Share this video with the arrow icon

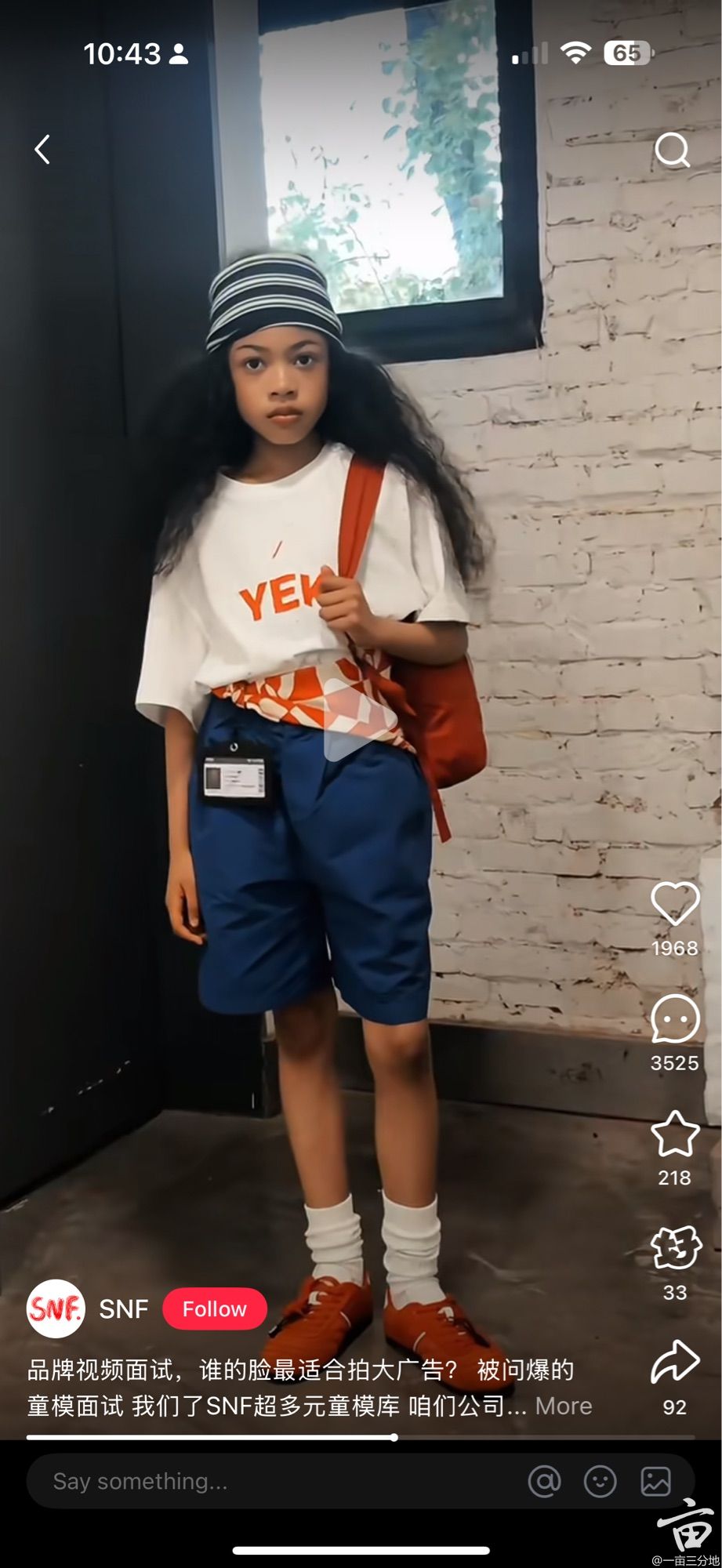click(674, 1363)
